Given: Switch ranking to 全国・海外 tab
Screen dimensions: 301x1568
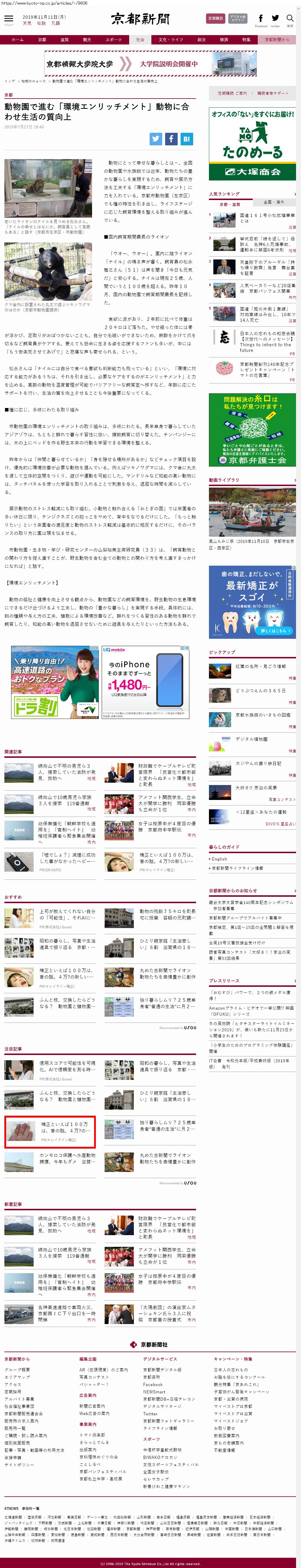Looking at the screenshot, I should [x=274, y=202].
